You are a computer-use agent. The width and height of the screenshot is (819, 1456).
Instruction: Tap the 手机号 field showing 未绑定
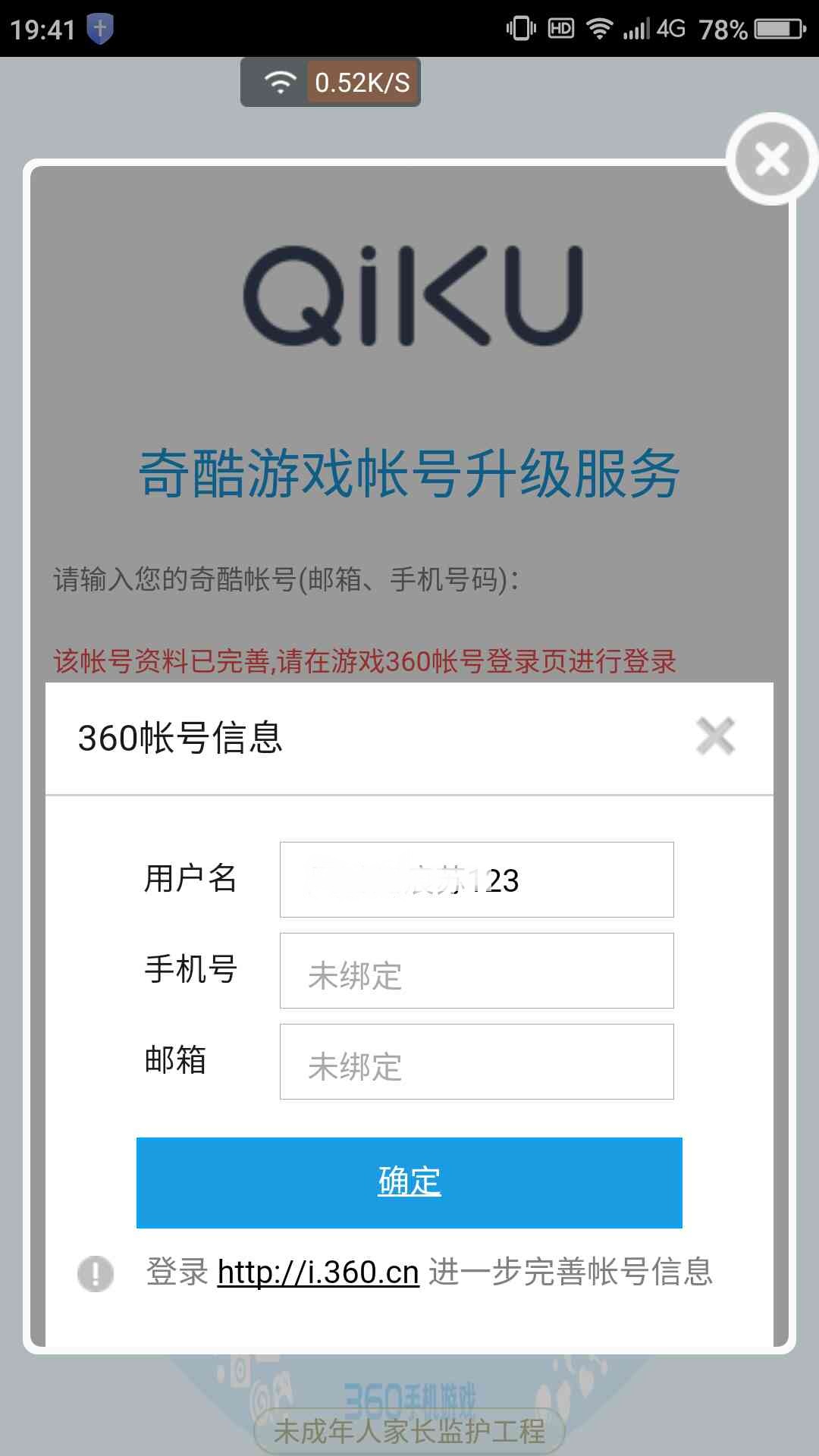point(476,971)
